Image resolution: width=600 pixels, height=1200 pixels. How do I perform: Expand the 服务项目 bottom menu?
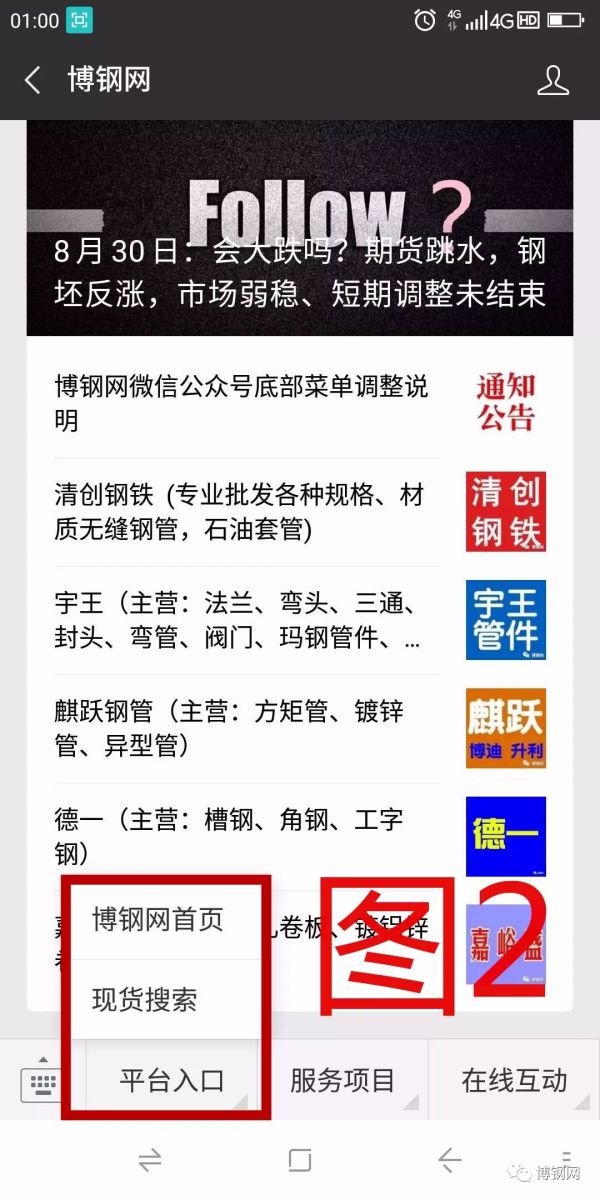[x=343, y=1079]
